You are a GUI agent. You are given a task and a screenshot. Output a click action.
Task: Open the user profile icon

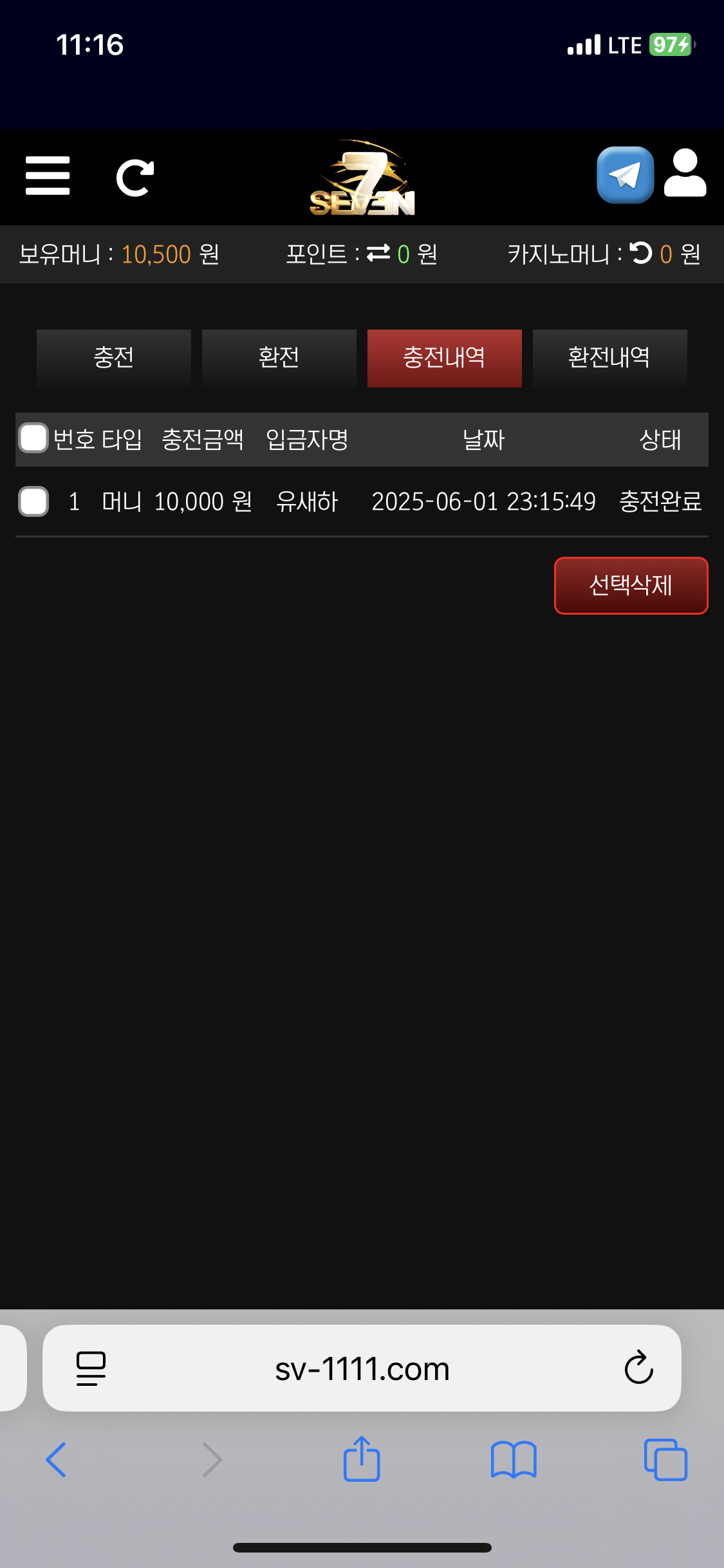685,174
